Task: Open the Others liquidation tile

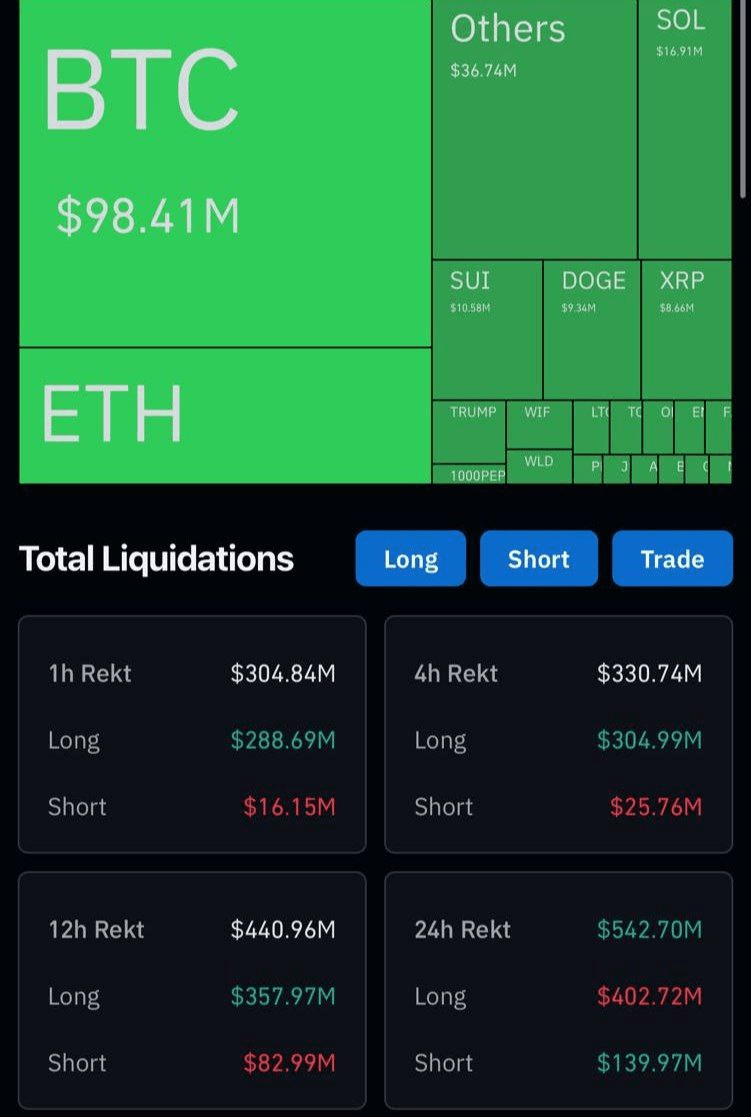Action: click(534, 130)
